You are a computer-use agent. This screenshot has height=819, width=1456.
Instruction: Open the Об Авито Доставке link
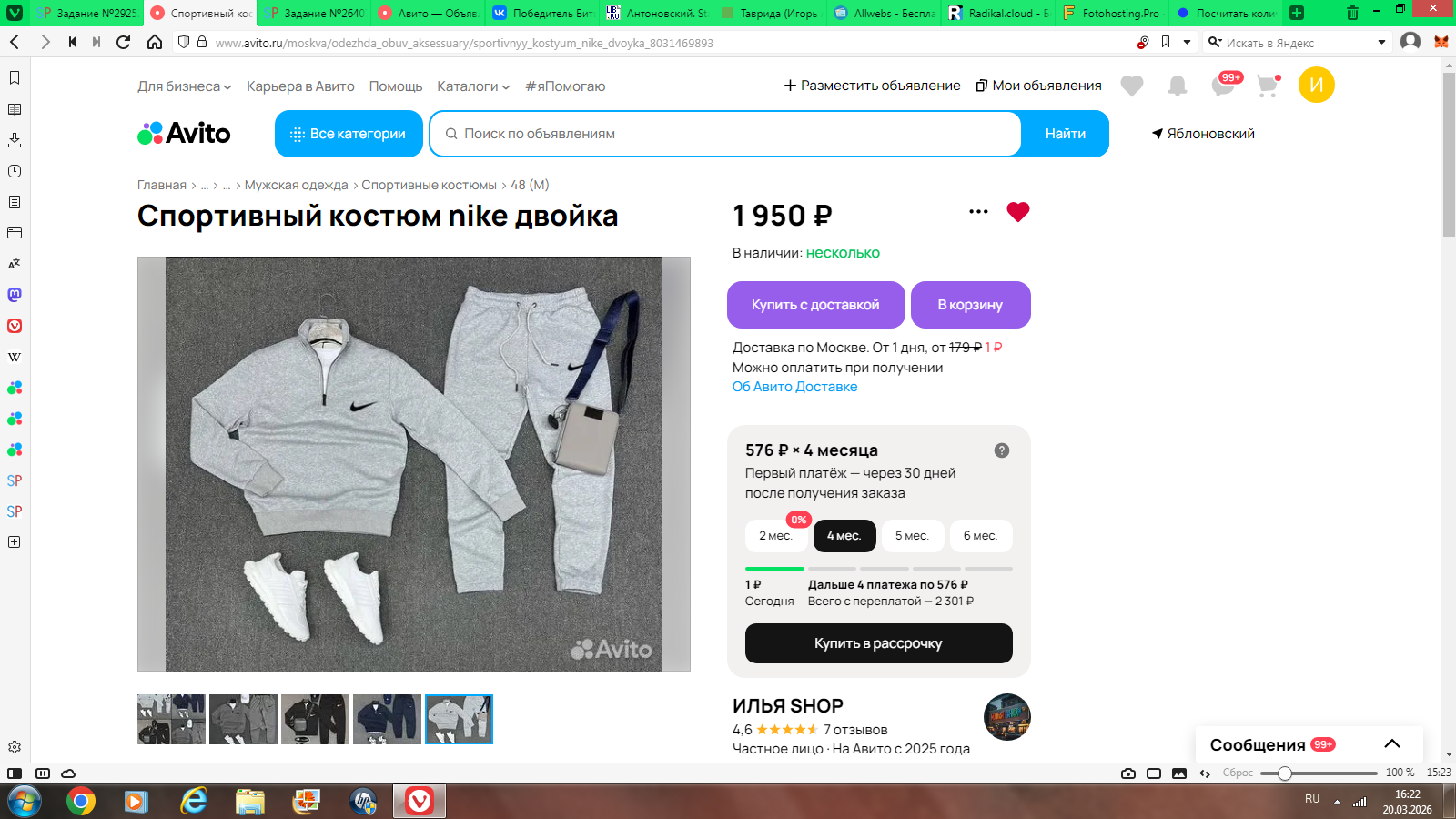tap(794, 387)
